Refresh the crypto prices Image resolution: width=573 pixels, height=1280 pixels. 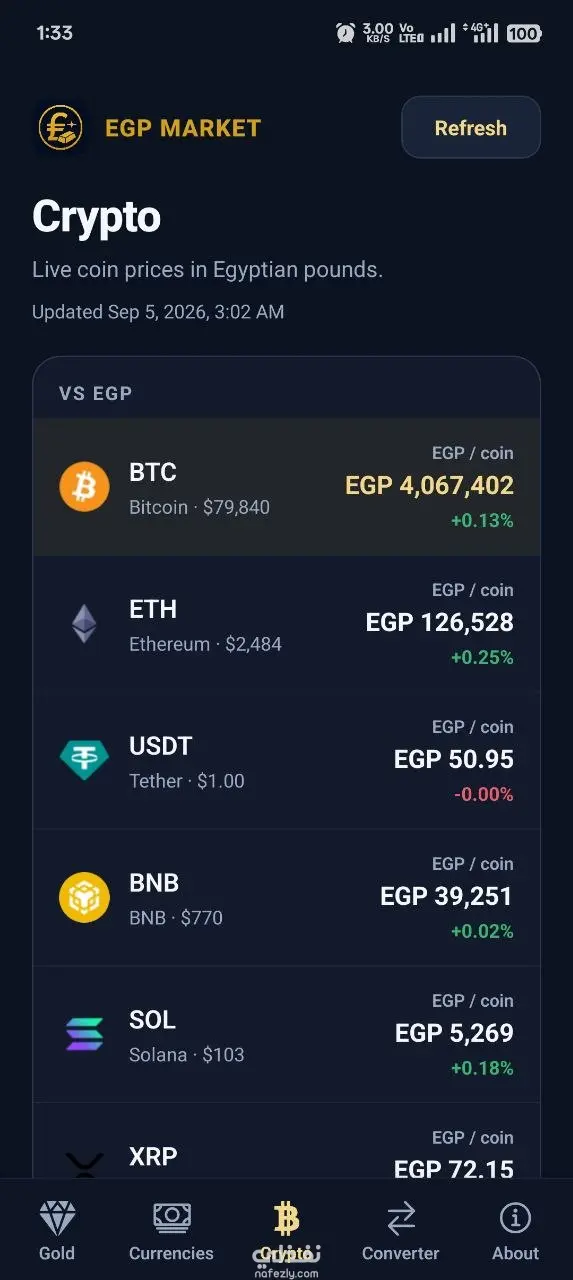(x=471, y=127)
